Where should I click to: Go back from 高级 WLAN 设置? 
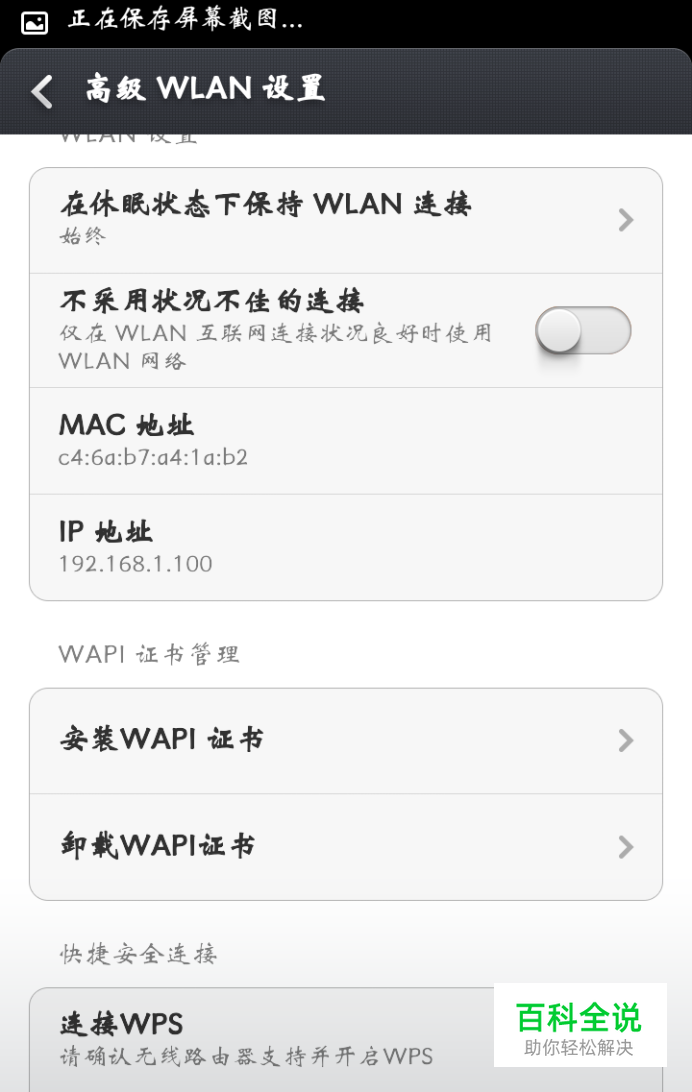(x=42, y=91)
